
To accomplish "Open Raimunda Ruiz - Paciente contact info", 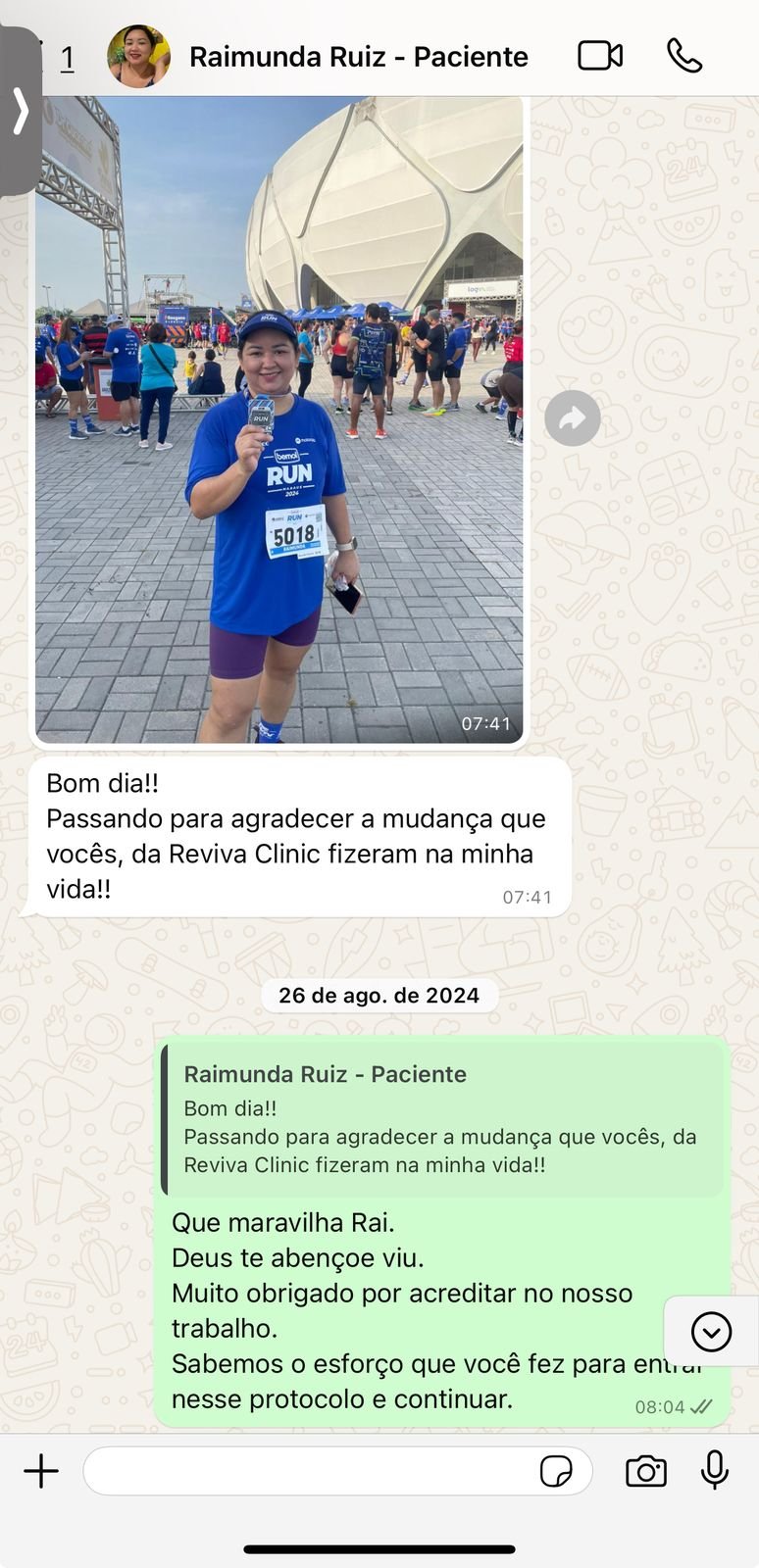I will [x=359, y=56].
